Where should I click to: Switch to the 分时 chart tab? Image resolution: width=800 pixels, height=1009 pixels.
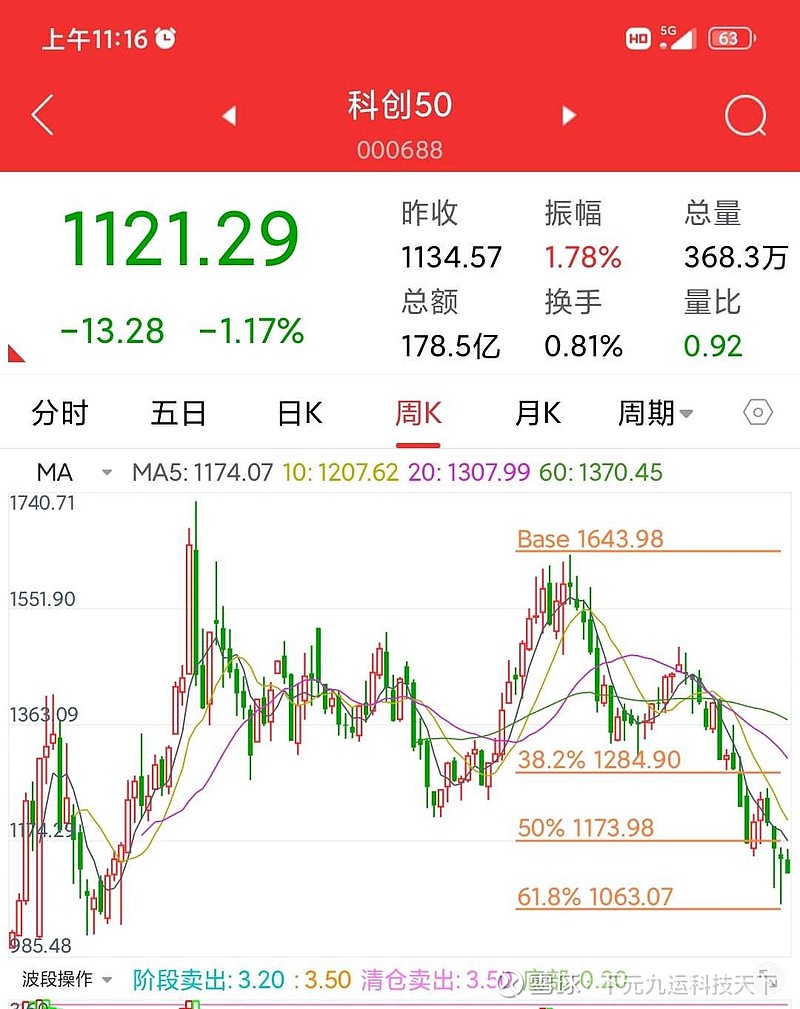pos(61,412)
